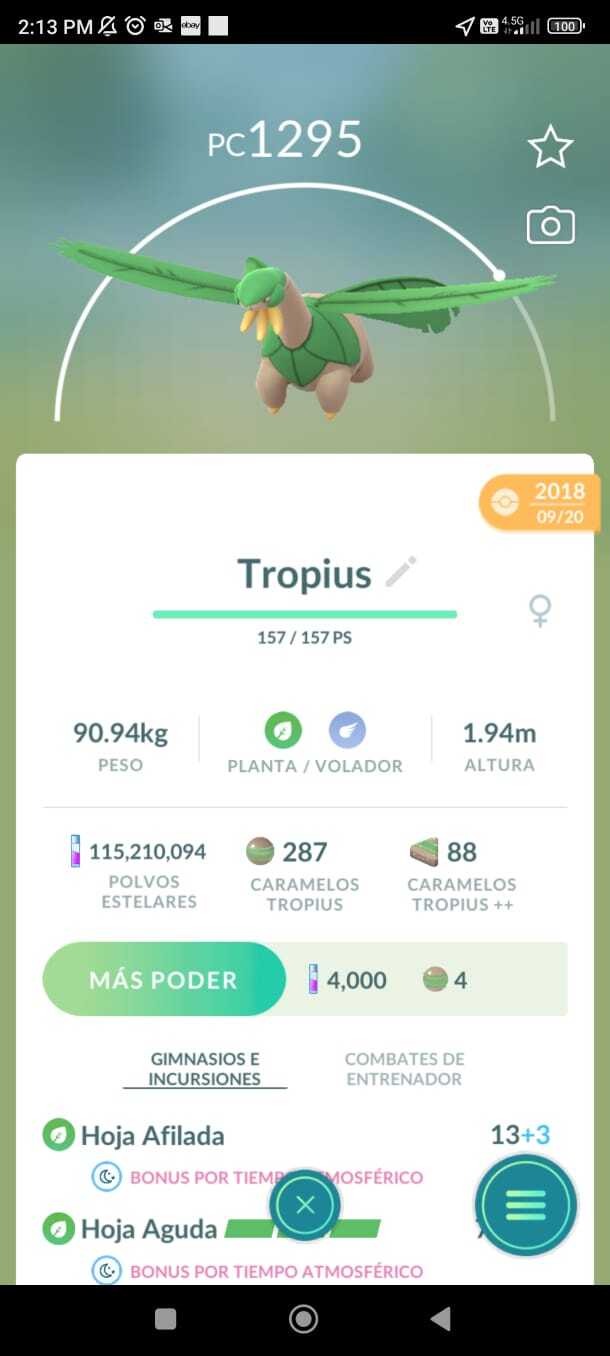Open the round green menu button

[x=526, y=1205]
